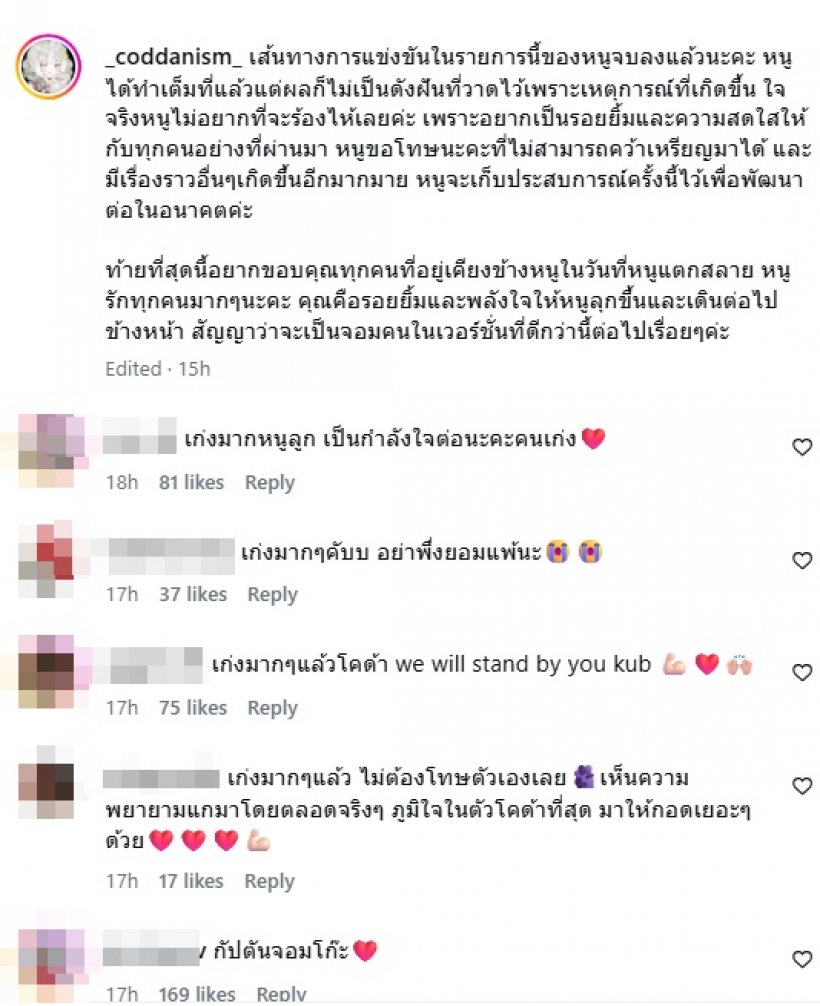Reply to the comment "เก่งมากหนูลูก"
The width and height of the screenshot is (820, 1006).
coord(271,482)
